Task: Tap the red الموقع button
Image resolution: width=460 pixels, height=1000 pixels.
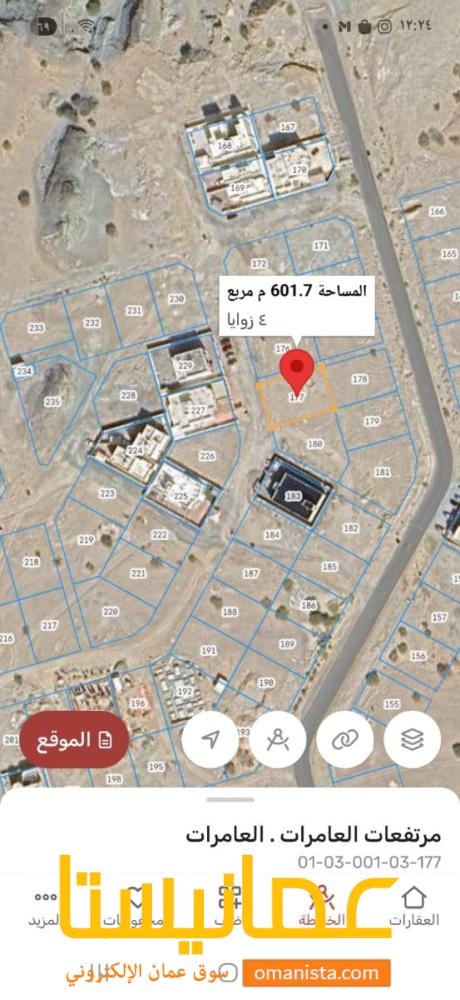Action: click(x=75, y=739)
